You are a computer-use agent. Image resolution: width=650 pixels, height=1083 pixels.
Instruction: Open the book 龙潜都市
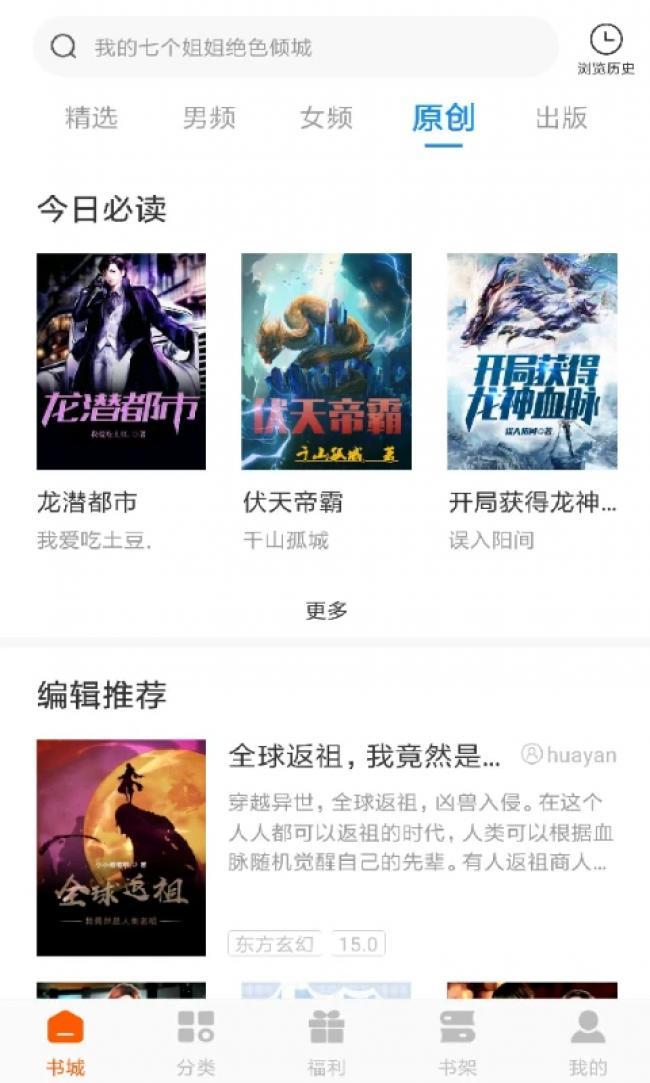pos(121,361)
